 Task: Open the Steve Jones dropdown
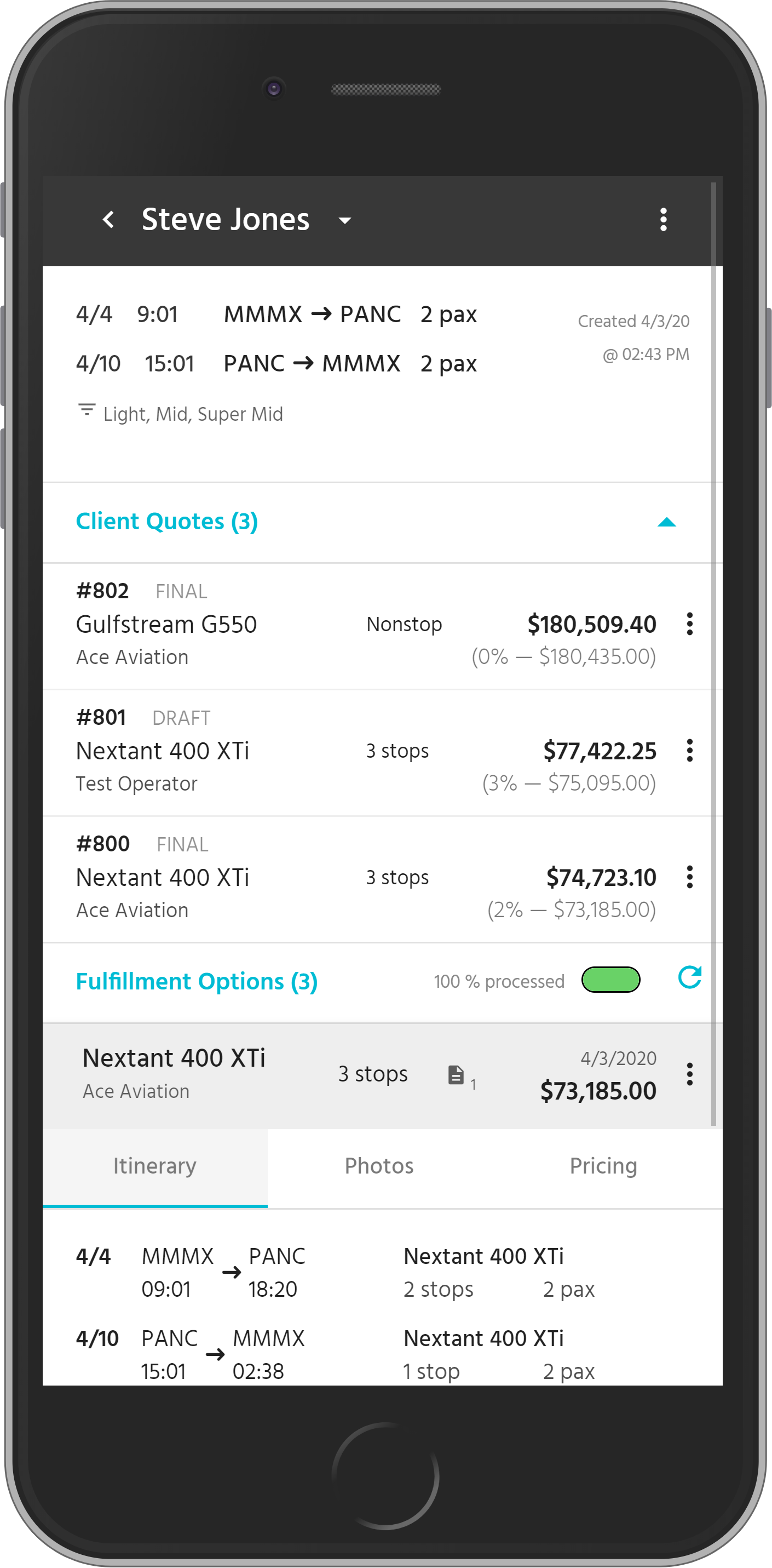344,220
